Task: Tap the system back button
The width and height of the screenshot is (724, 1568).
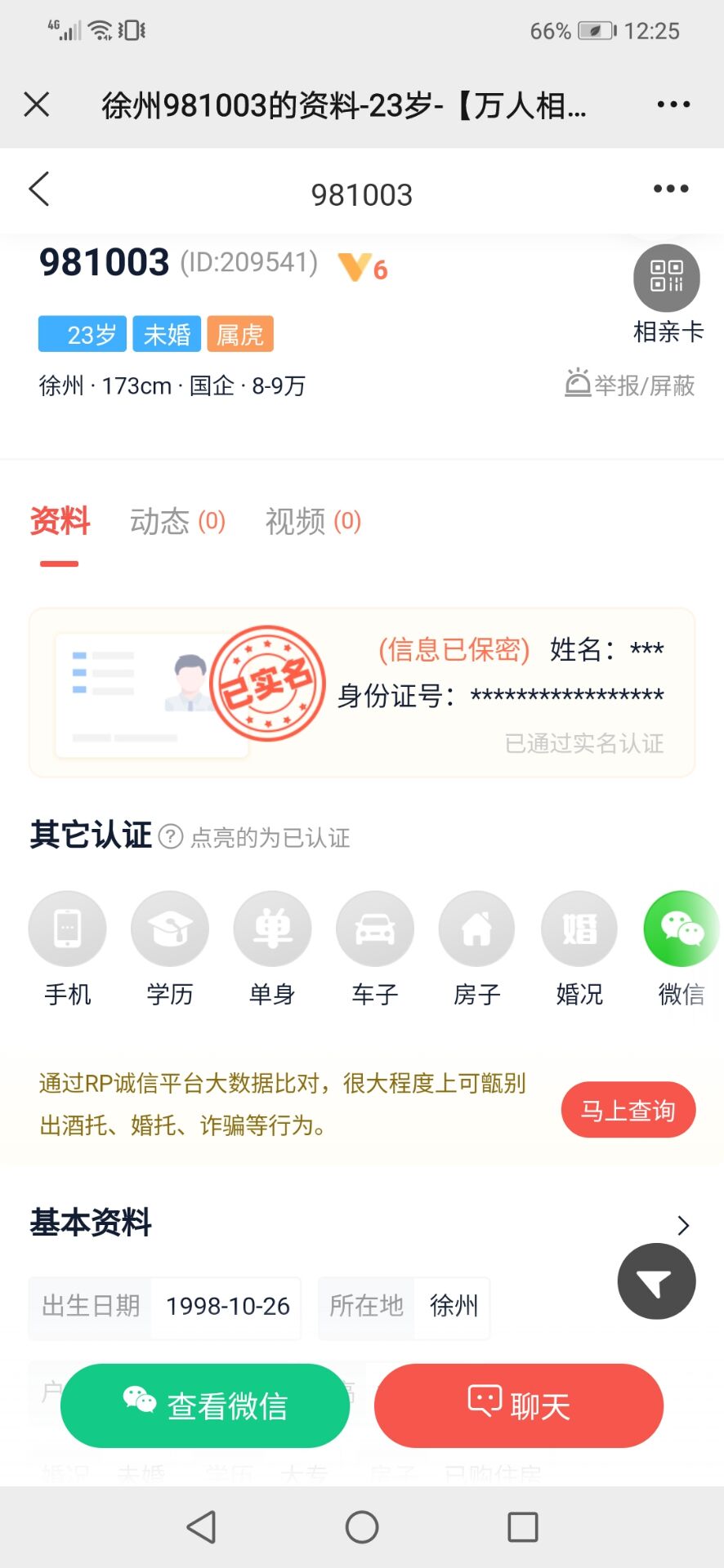Action: coord(201,1526)
